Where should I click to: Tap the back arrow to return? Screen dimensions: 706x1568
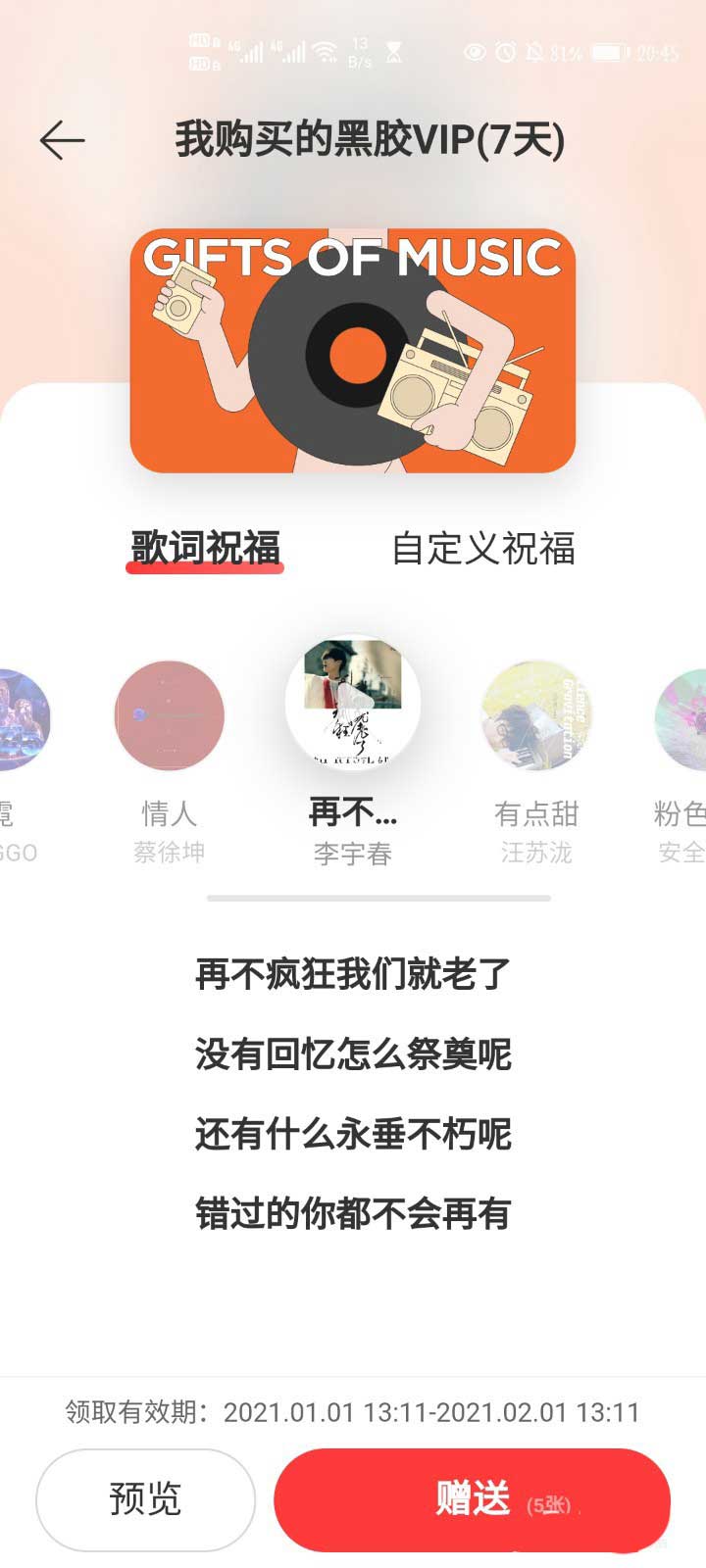click(x=61, y=139)
